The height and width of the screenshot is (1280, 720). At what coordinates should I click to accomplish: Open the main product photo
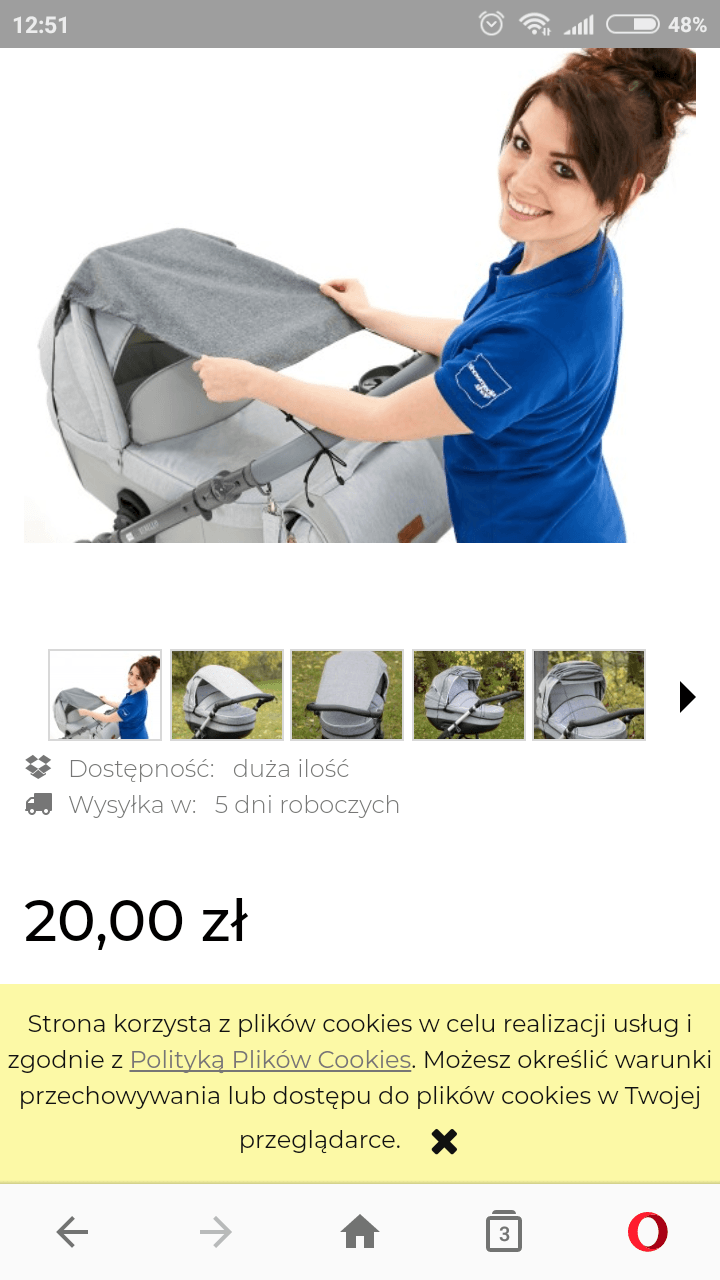tap(360, 296)
